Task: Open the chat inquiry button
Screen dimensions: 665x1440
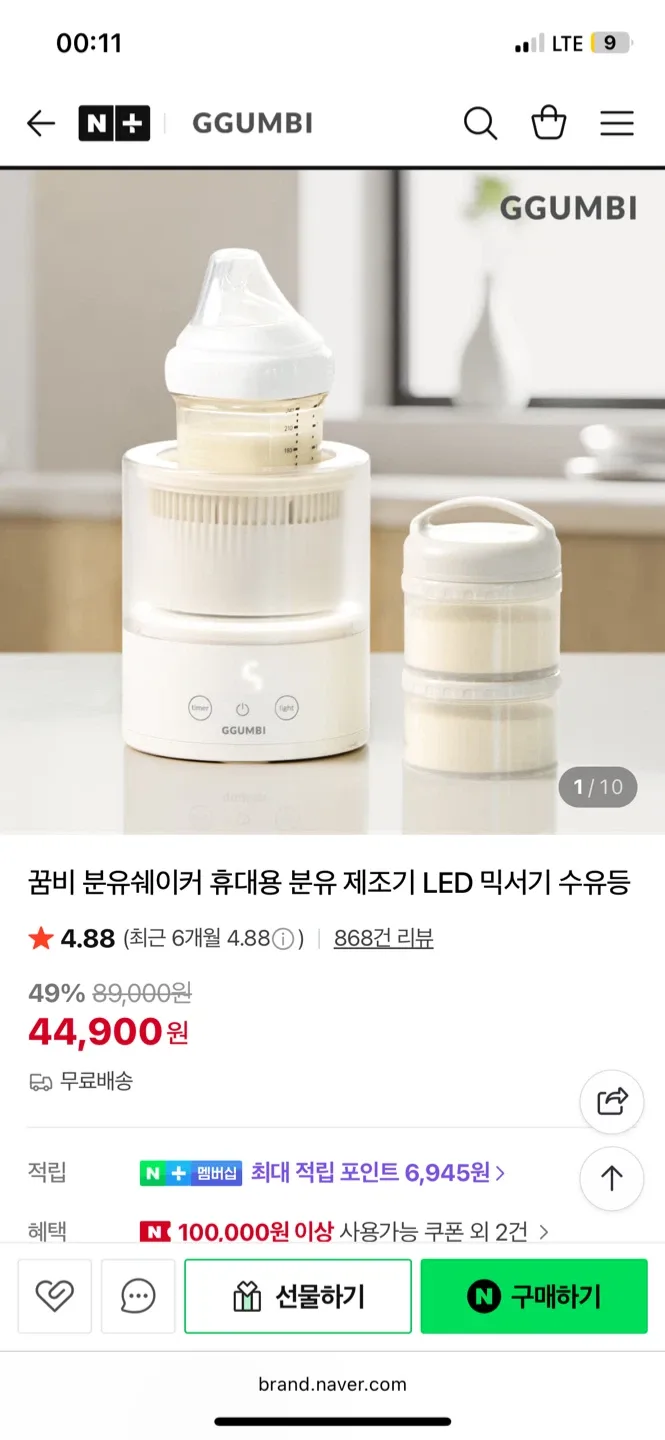Action: [x=138, y=1296]
